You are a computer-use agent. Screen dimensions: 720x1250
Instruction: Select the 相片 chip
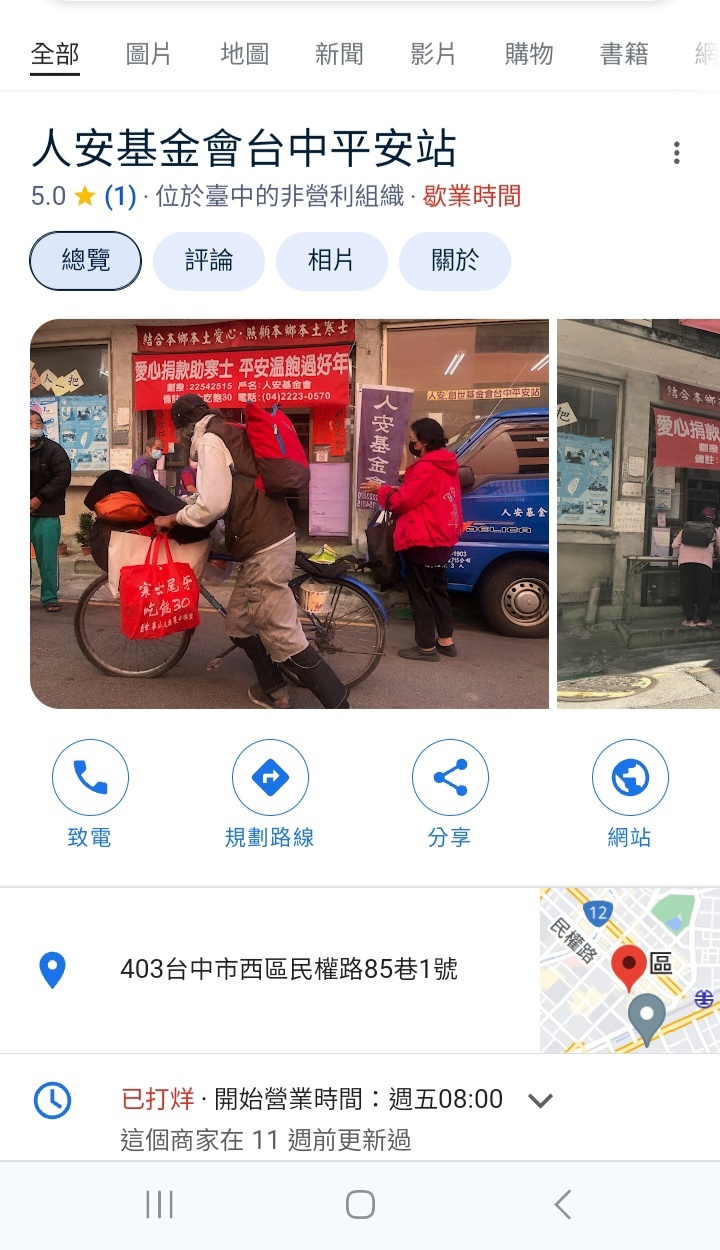click(x=331, y=261)
